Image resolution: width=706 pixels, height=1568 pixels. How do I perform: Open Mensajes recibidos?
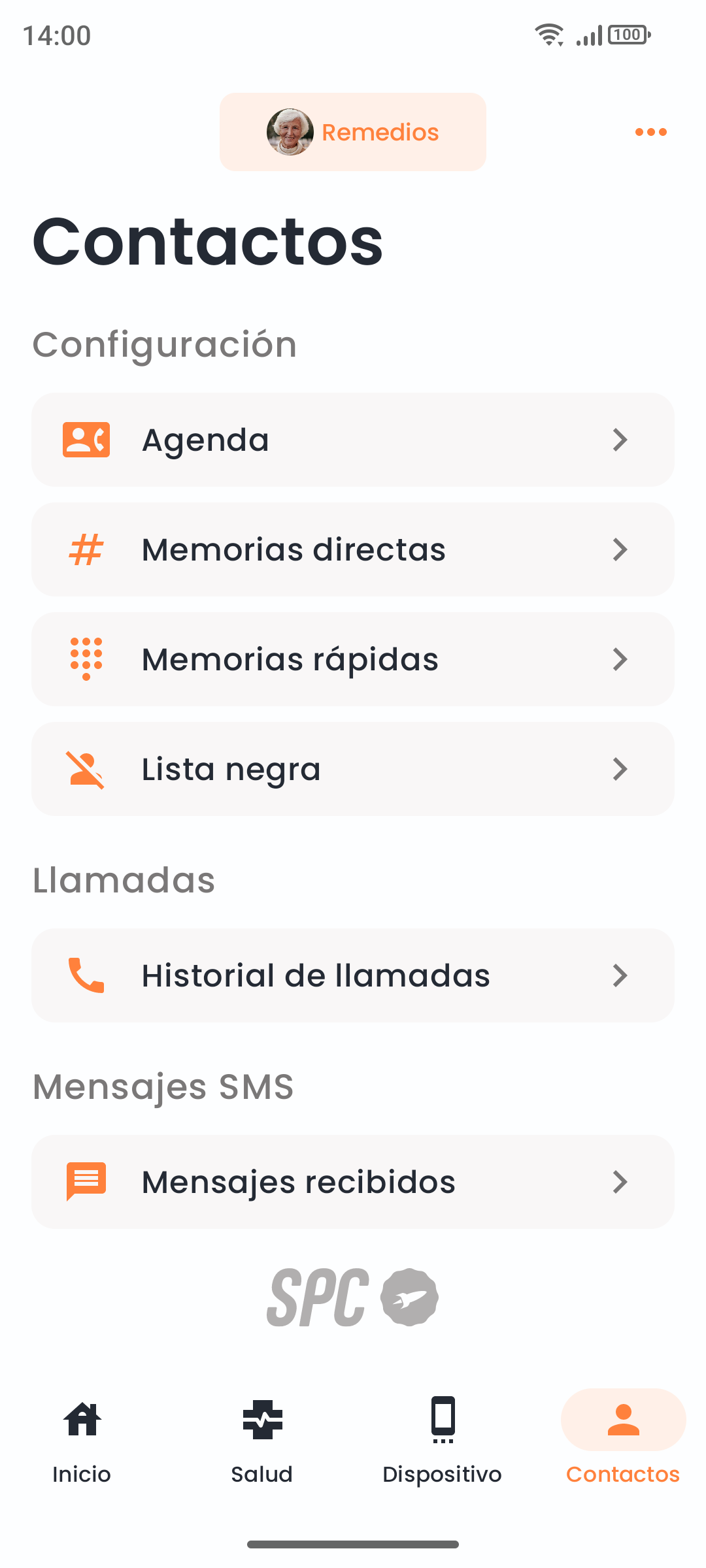[x=353, y=1181]
